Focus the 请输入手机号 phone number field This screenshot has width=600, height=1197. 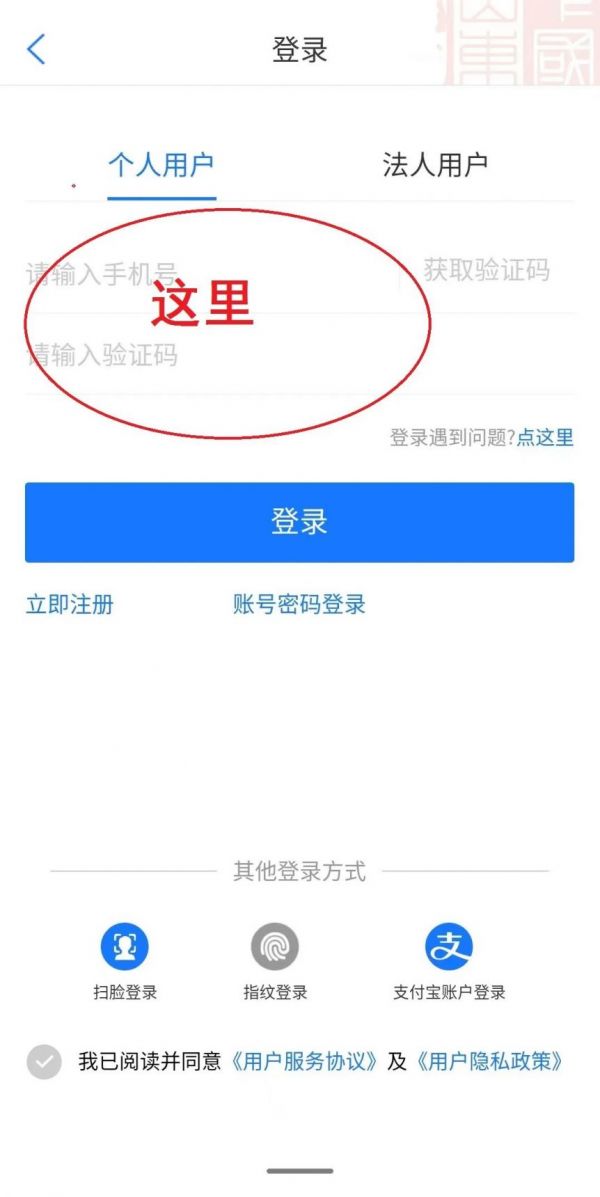(x=200, y=272)
